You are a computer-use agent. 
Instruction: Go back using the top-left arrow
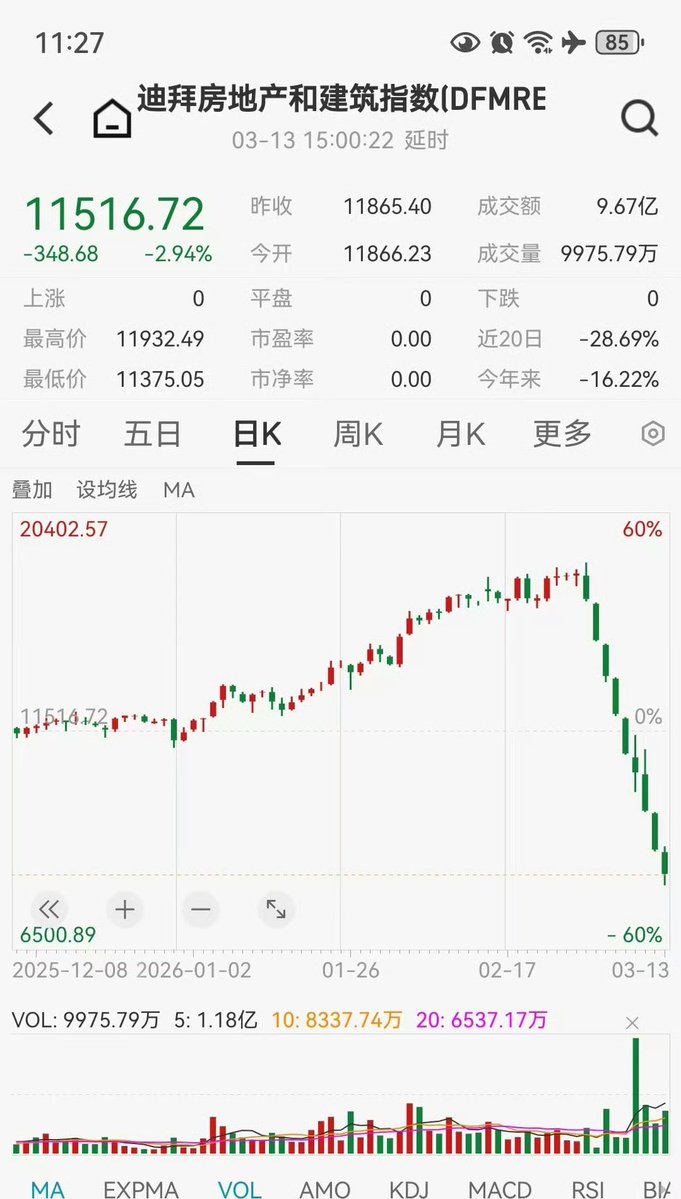43,118
